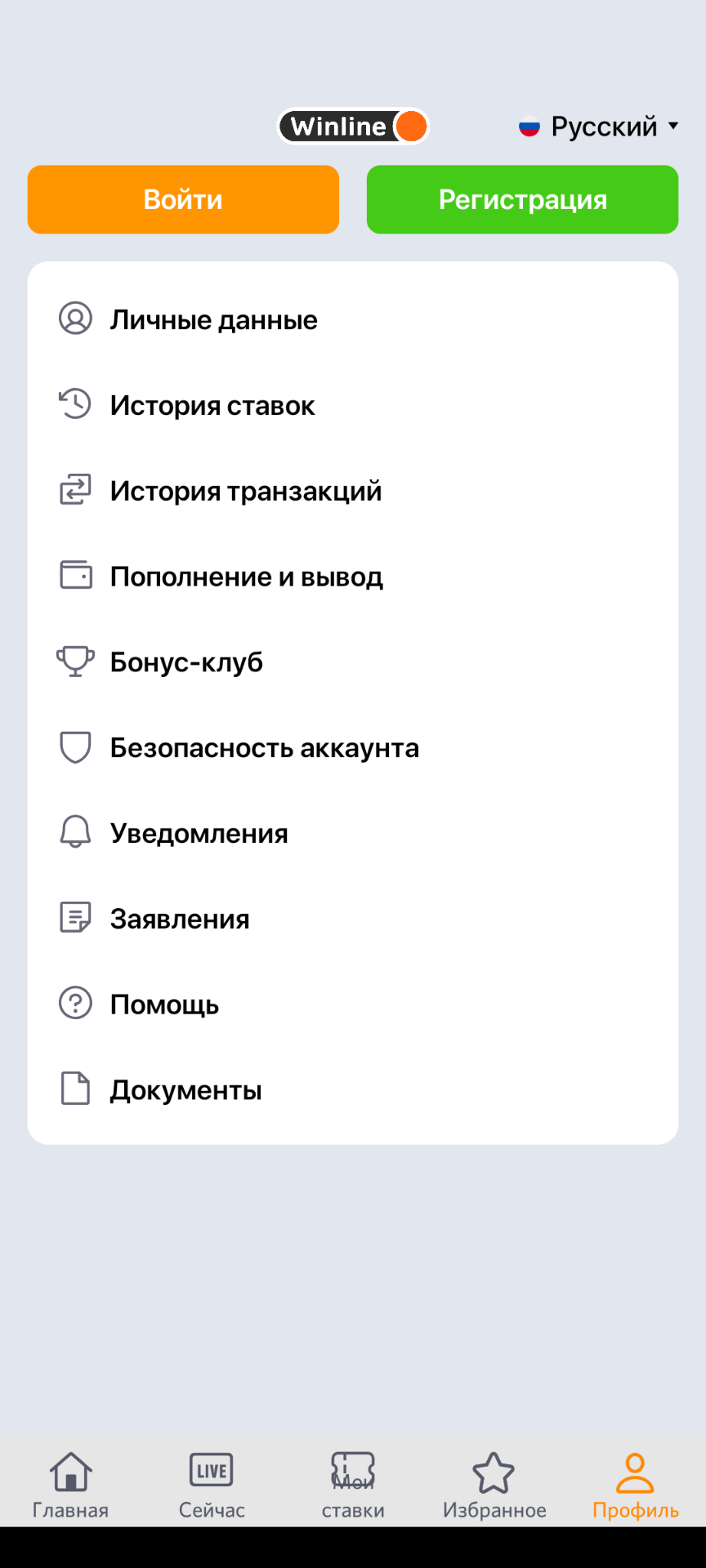Open Помощь section
Screen dimensions: 706x1568
coord(353,1004)
